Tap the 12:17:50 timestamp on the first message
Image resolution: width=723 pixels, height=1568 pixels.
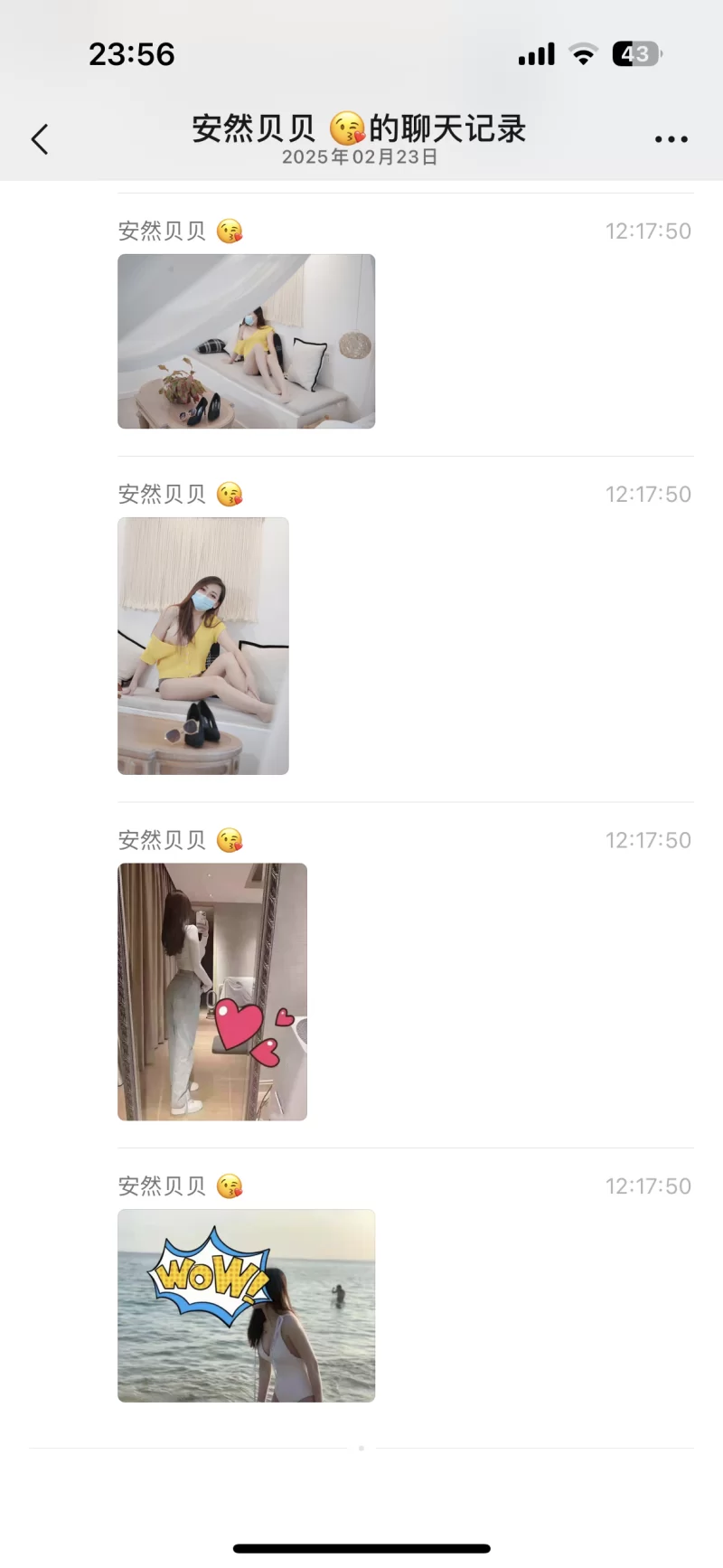(648, 231)
